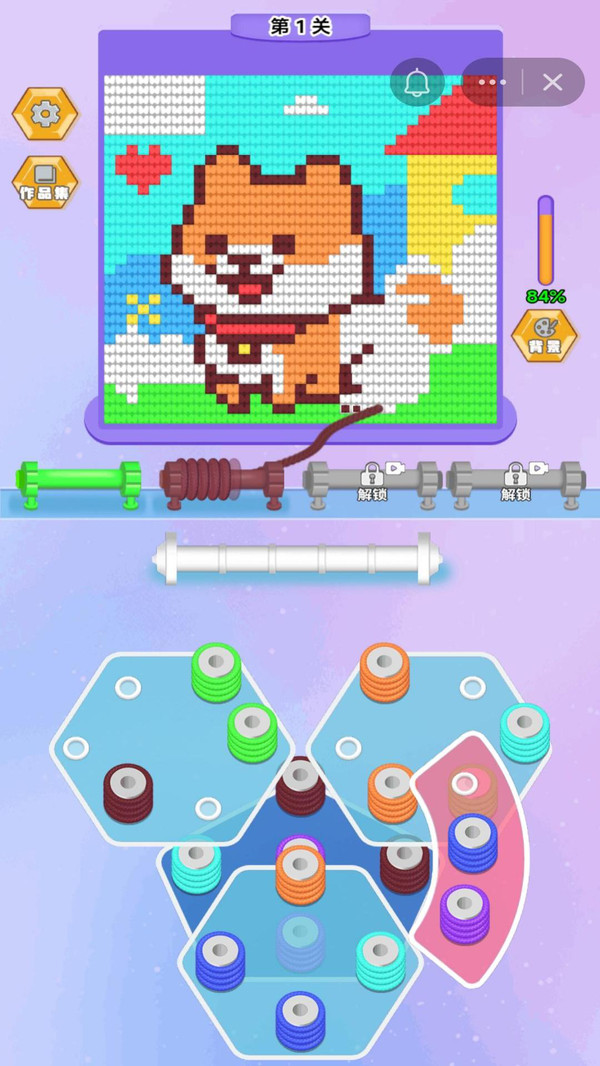
Task: Open the notification bell
Action: point(417,83)
